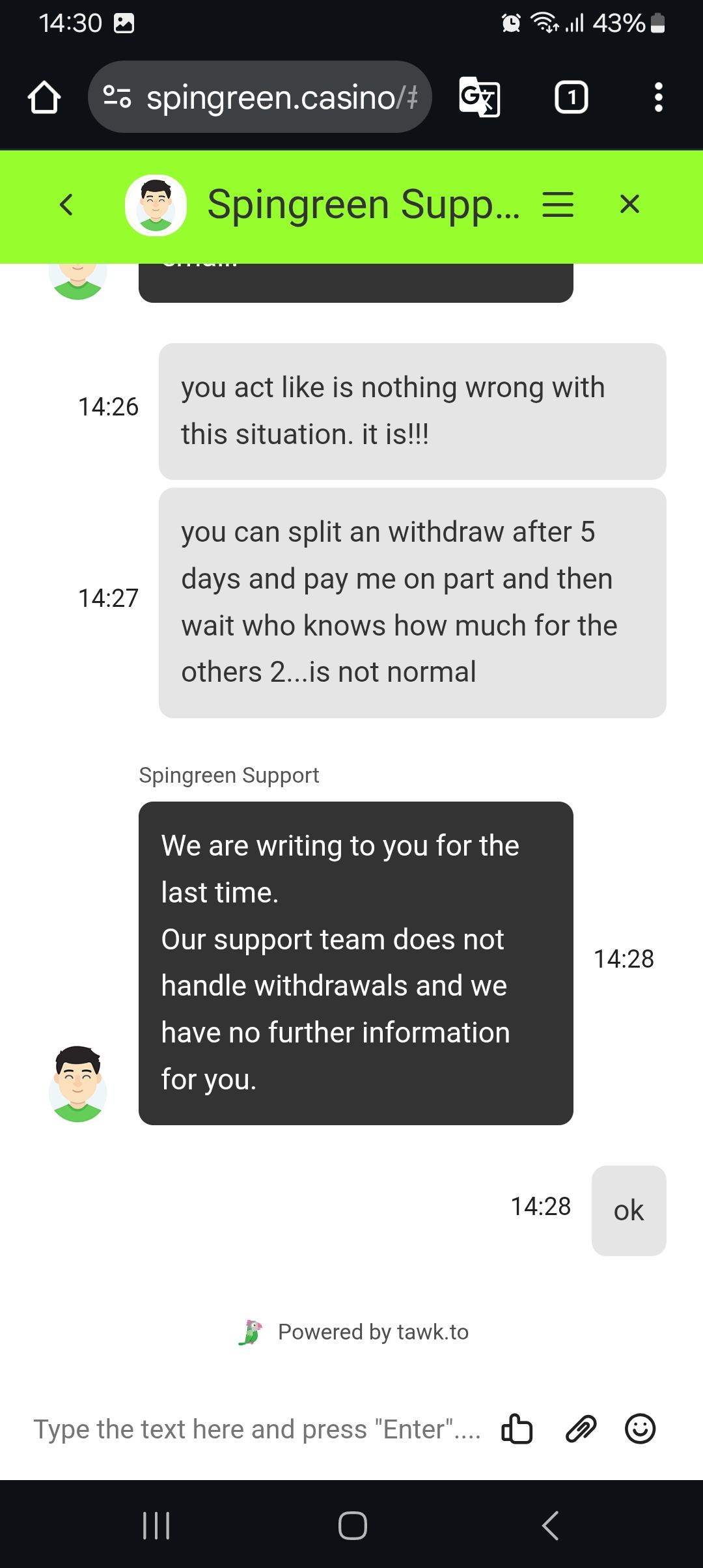The height and width of the screenshot is (1568, 703).
Task: Tap the message text input field
Action: tap(257, 1429)
